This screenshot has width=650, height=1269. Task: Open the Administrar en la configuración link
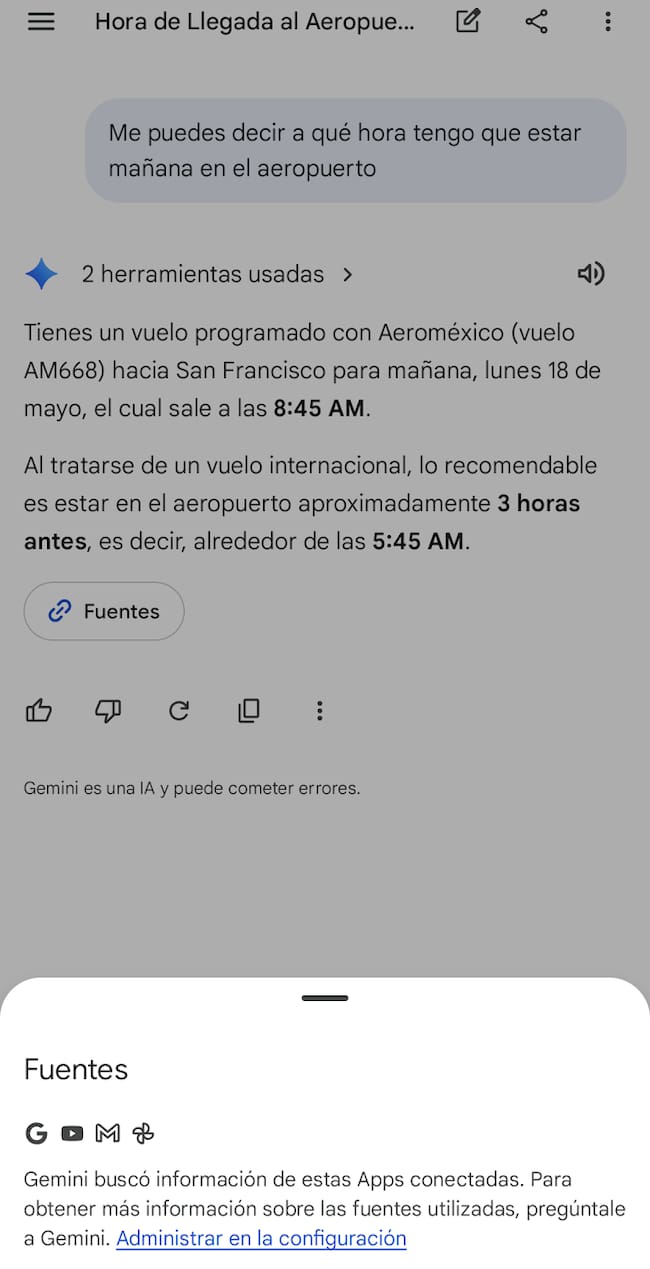[261, 1238]
